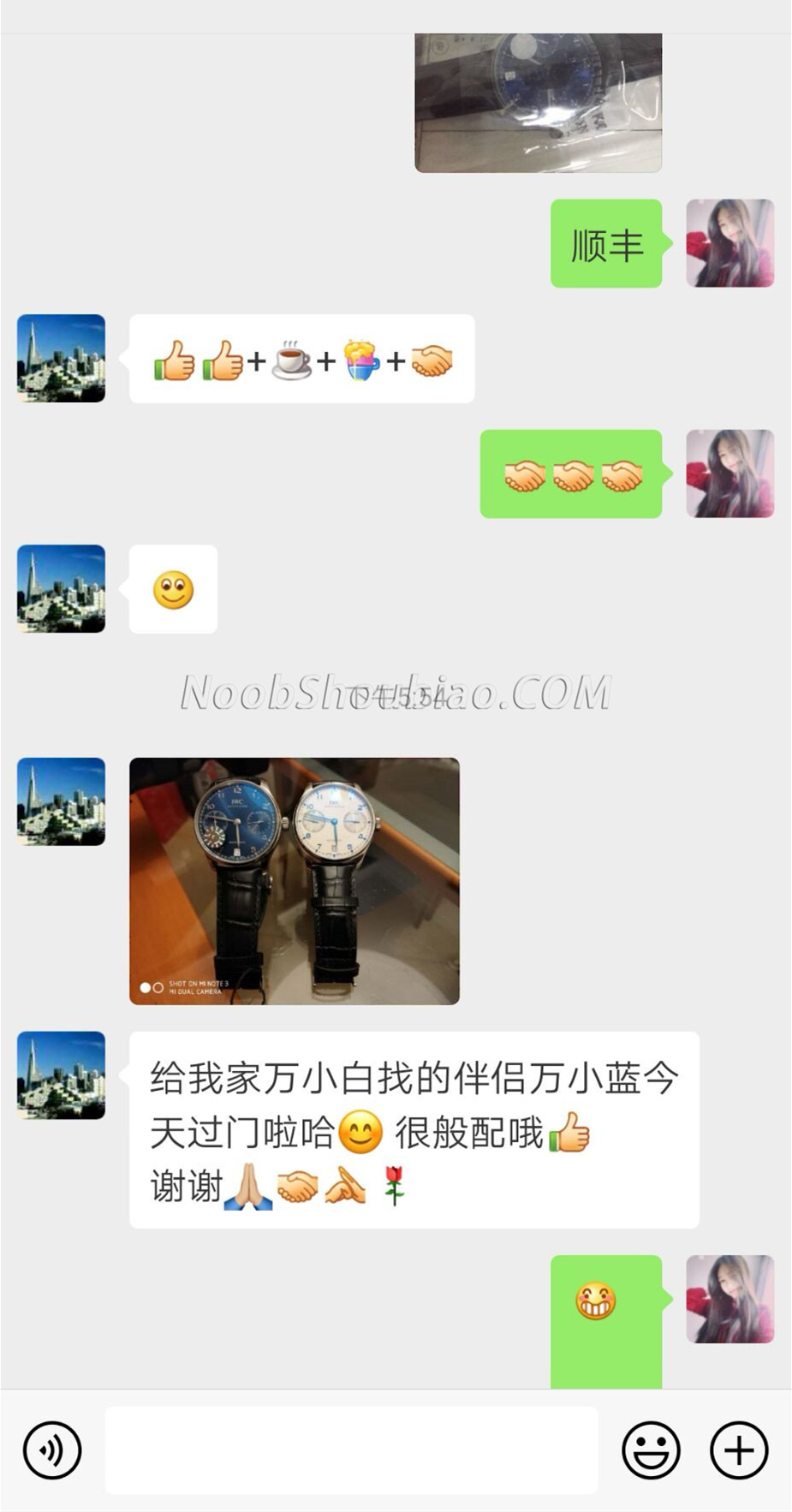792x1512 pixels.
Task: Open the emoji sticker panel
Action: click(x=651, y=1450)
